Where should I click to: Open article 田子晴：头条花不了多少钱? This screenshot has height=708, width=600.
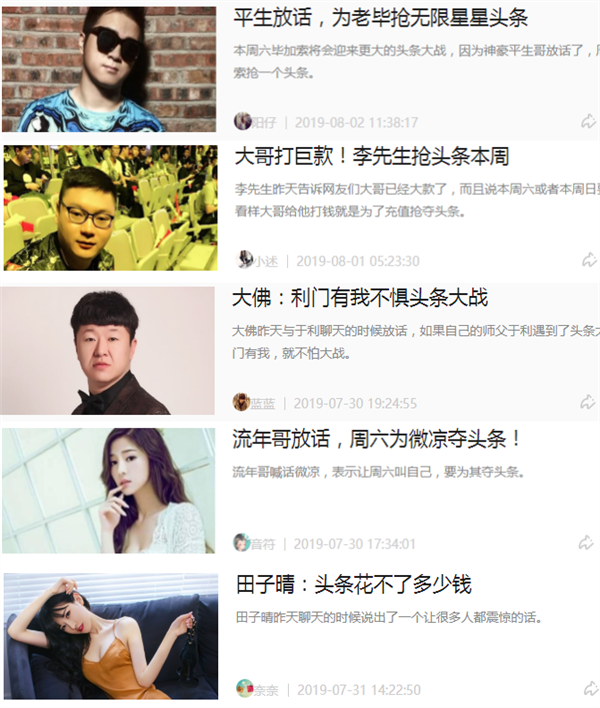click(353, 584)
